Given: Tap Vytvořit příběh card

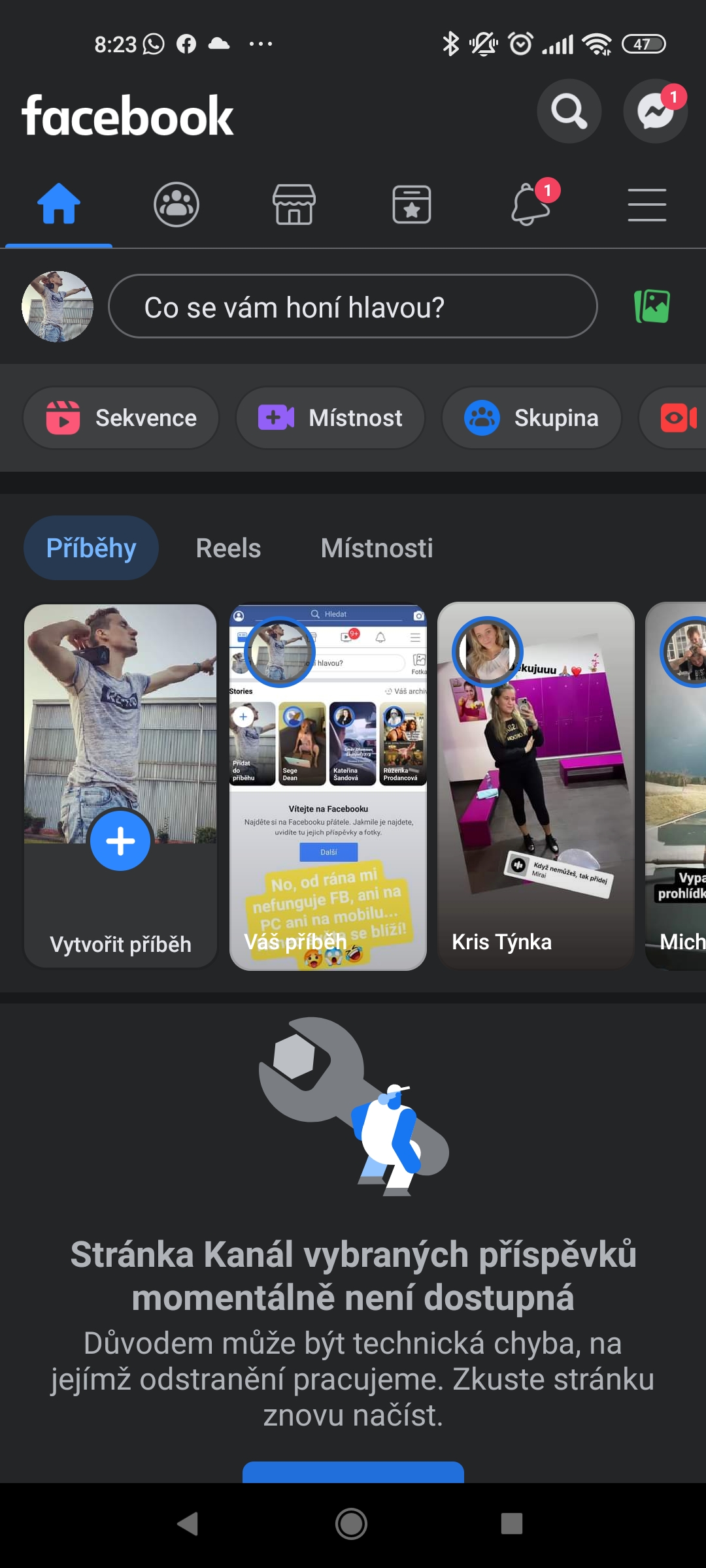Looking at the screenshot, I should point(120,785).
